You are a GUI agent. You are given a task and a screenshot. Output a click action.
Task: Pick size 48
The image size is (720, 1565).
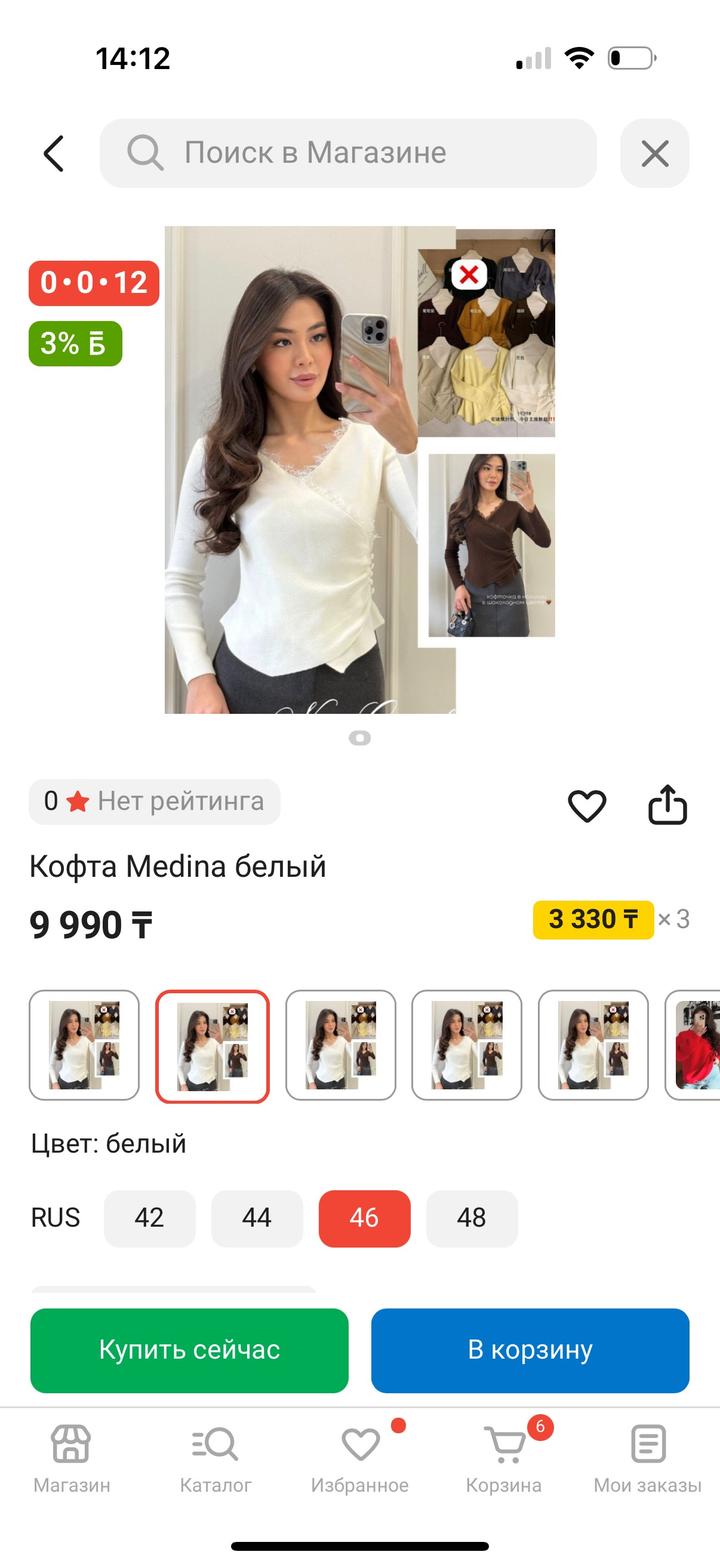click(472, 1218)
